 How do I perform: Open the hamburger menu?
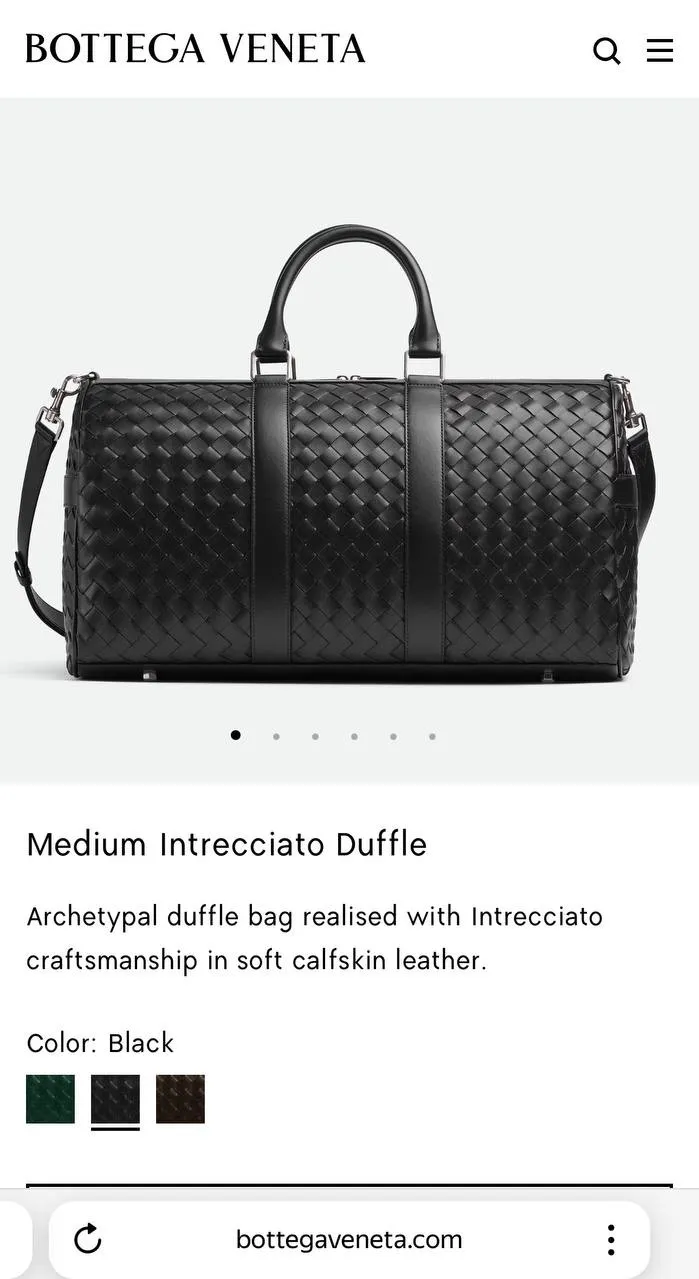point(660,50)
